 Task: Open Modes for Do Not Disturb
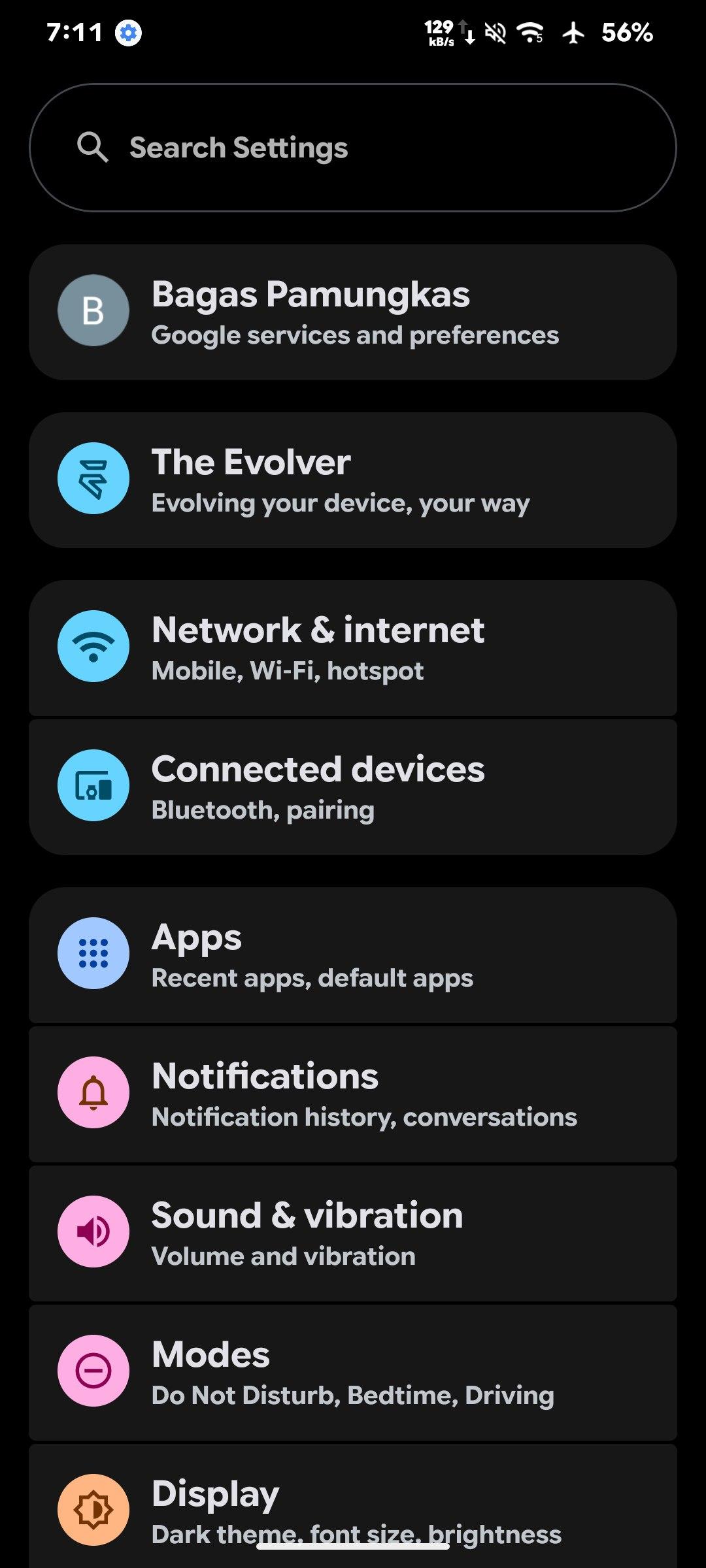pyautogui.click(x=353, y=1373)
